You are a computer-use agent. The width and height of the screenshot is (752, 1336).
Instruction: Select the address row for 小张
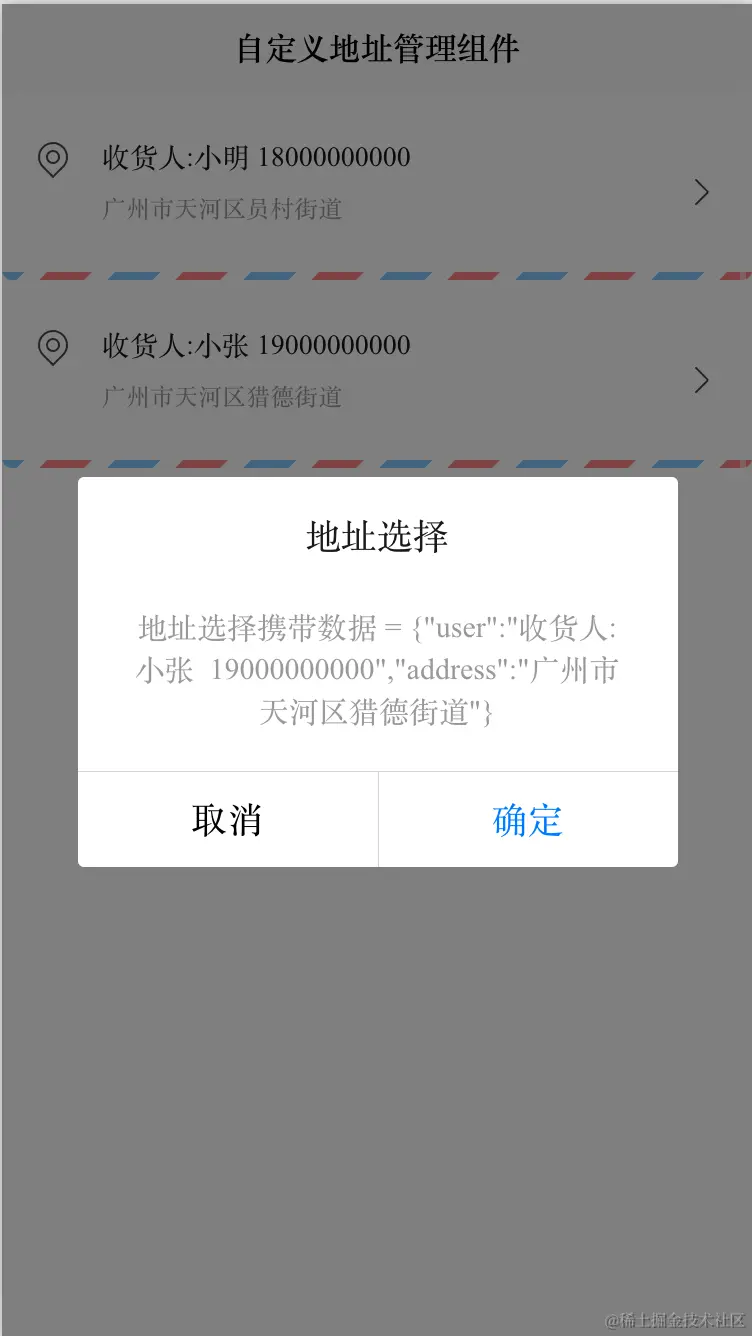tap(376, 371)
